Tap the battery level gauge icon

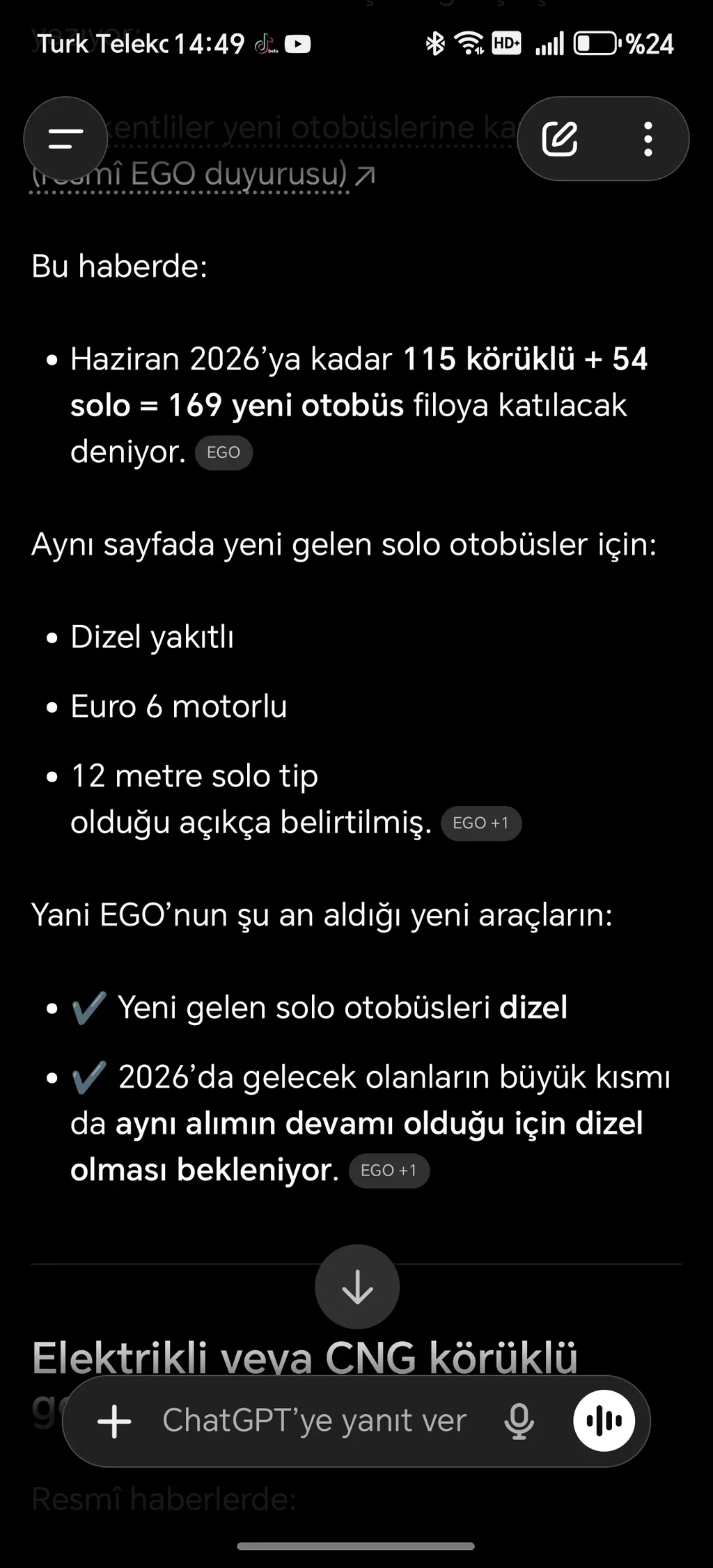(595, 44)
